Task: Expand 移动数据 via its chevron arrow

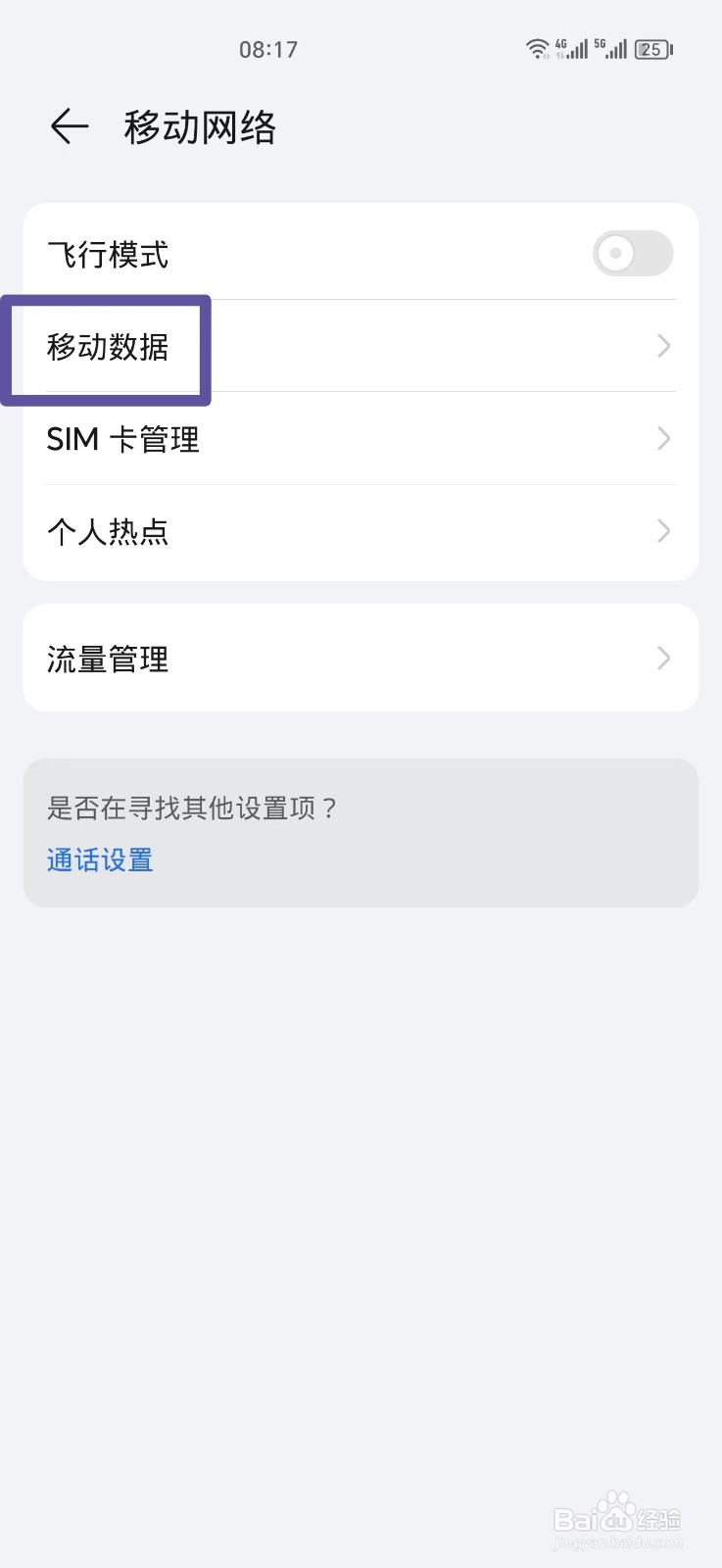Action: tap(663, 346)
